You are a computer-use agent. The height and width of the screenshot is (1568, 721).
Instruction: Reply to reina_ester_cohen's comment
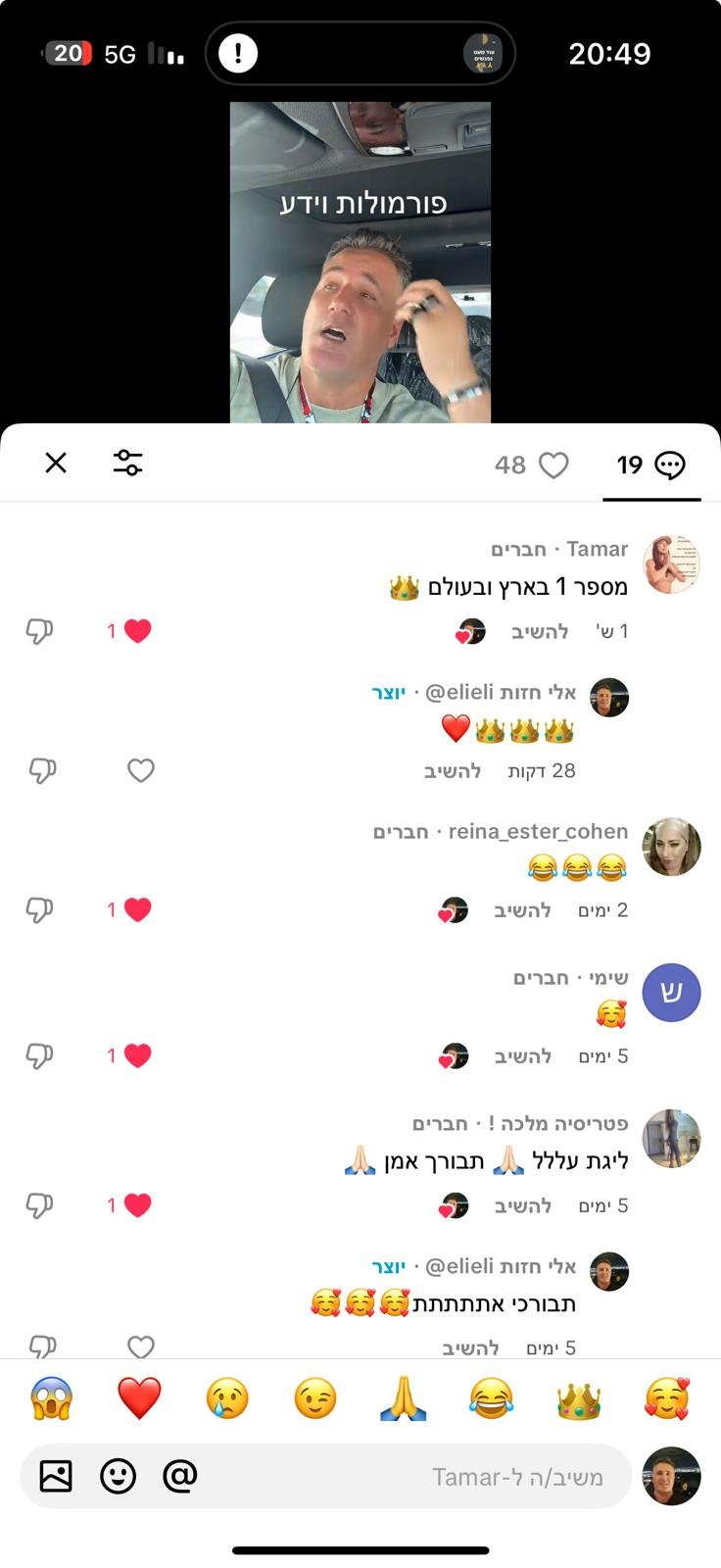(522, 910)
